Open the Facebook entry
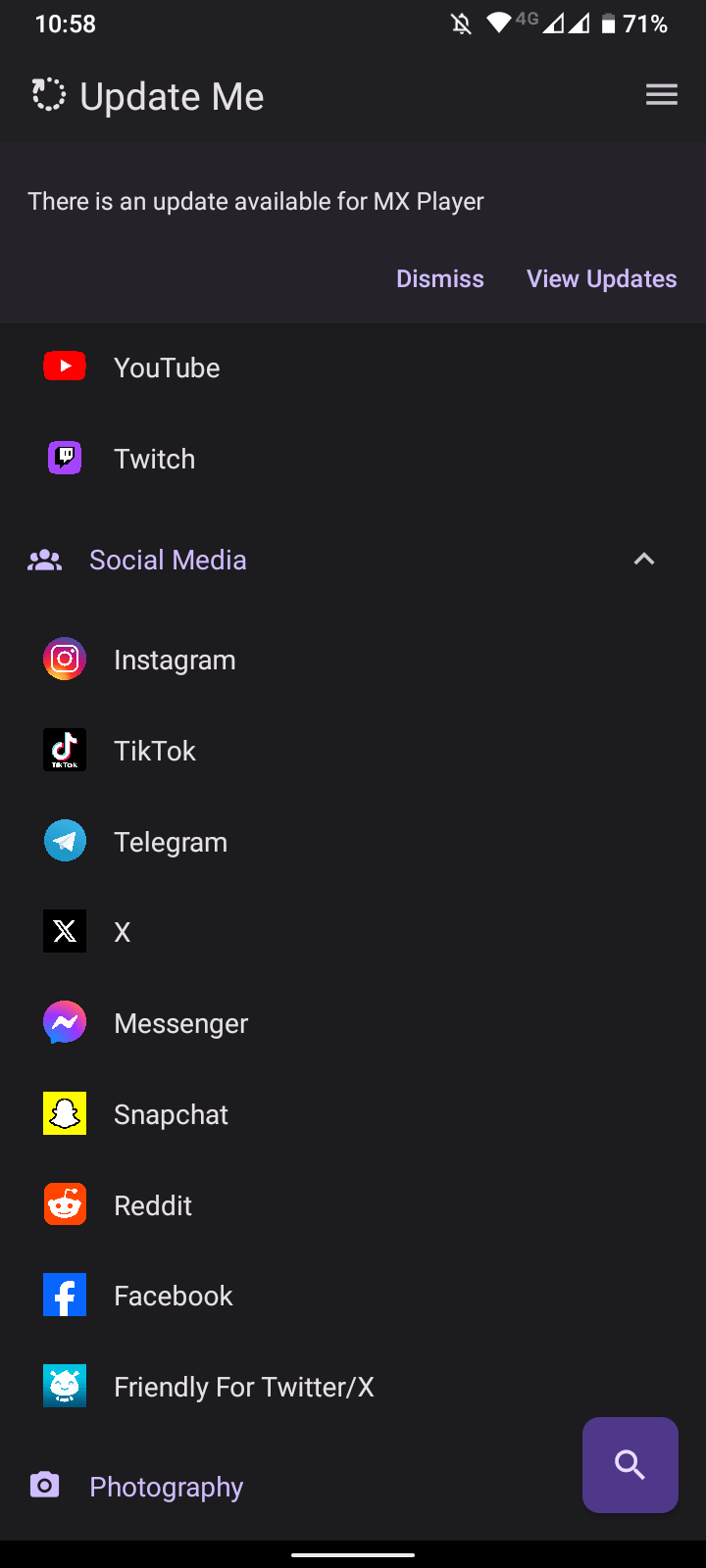 (x=353, y=1296)
